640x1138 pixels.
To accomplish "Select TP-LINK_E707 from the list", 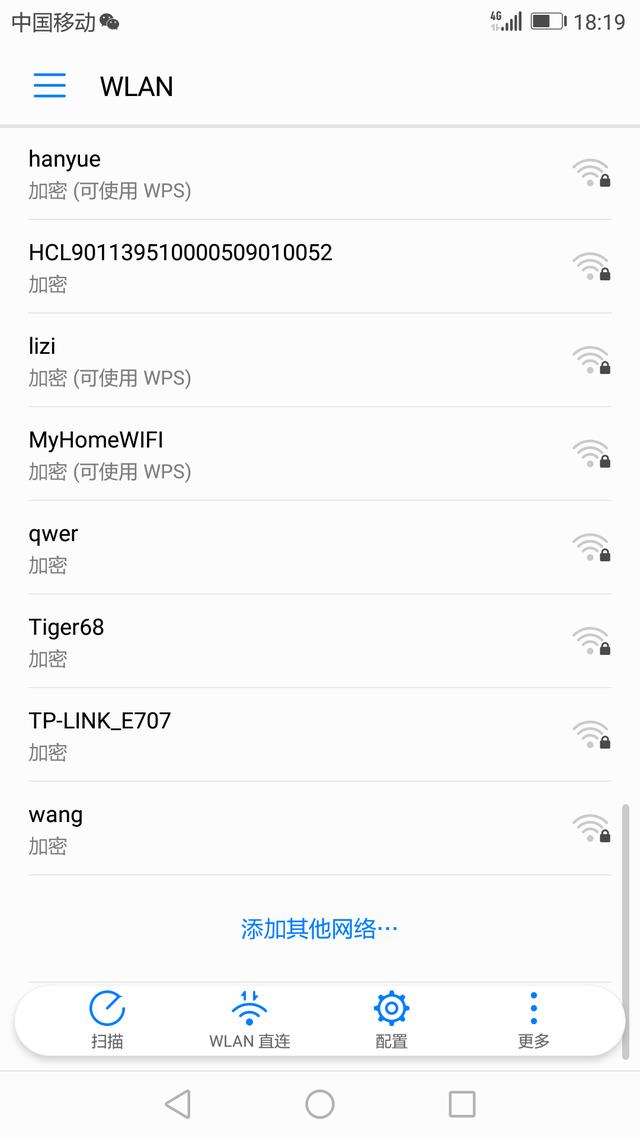I will click(300, 735).
